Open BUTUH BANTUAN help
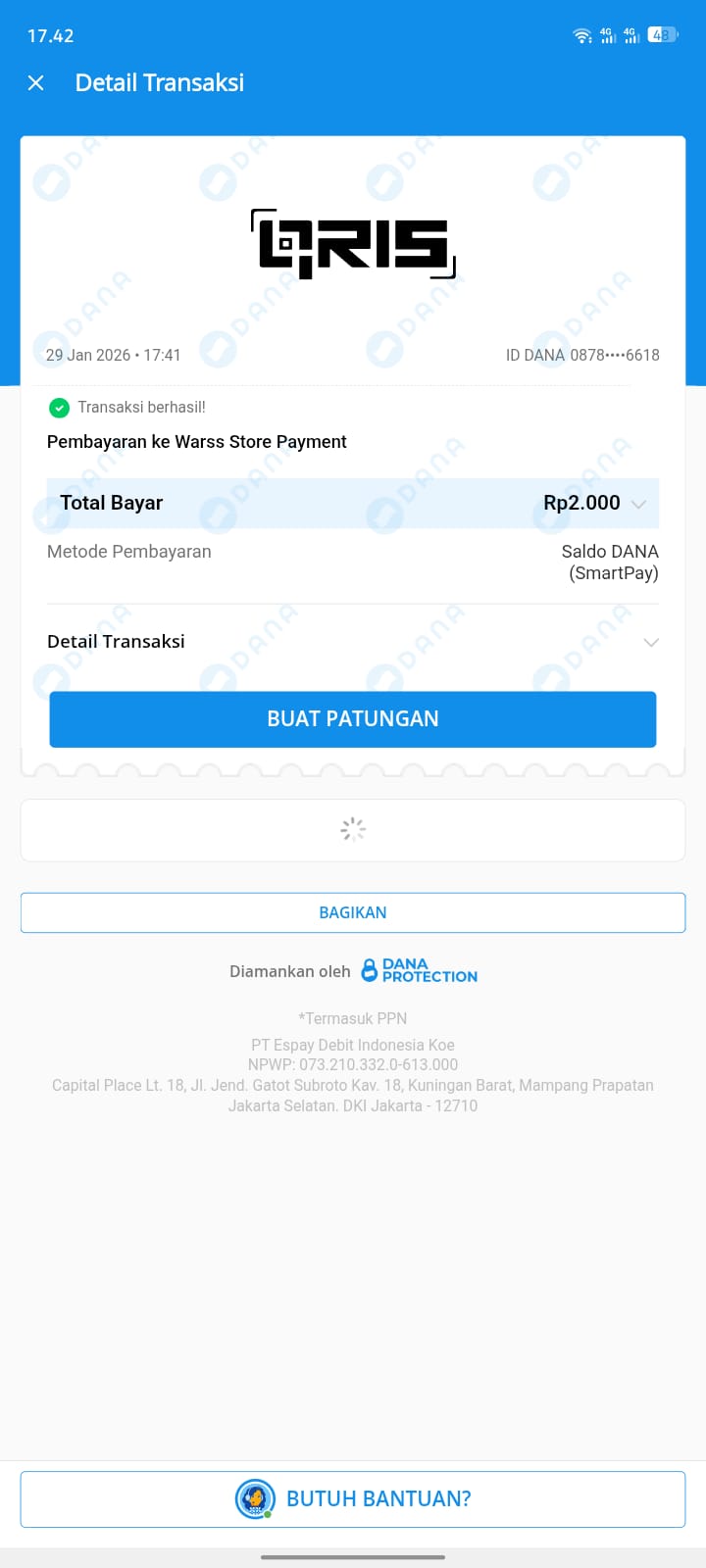Image resolution: width=706 pixels, height=1568 pixels. [x=353, y=1498]
